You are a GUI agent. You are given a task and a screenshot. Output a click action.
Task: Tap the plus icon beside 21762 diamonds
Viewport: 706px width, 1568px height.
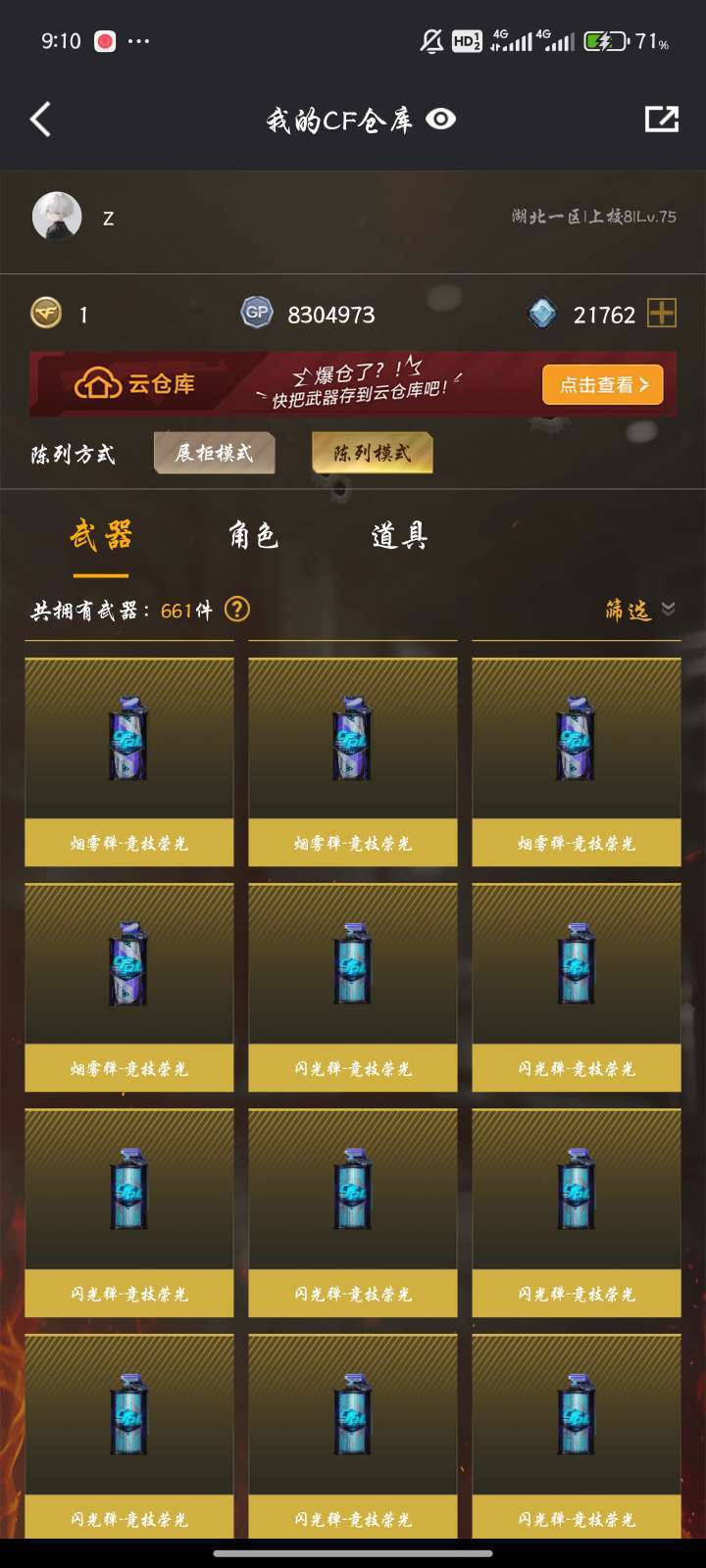(662, 314)
